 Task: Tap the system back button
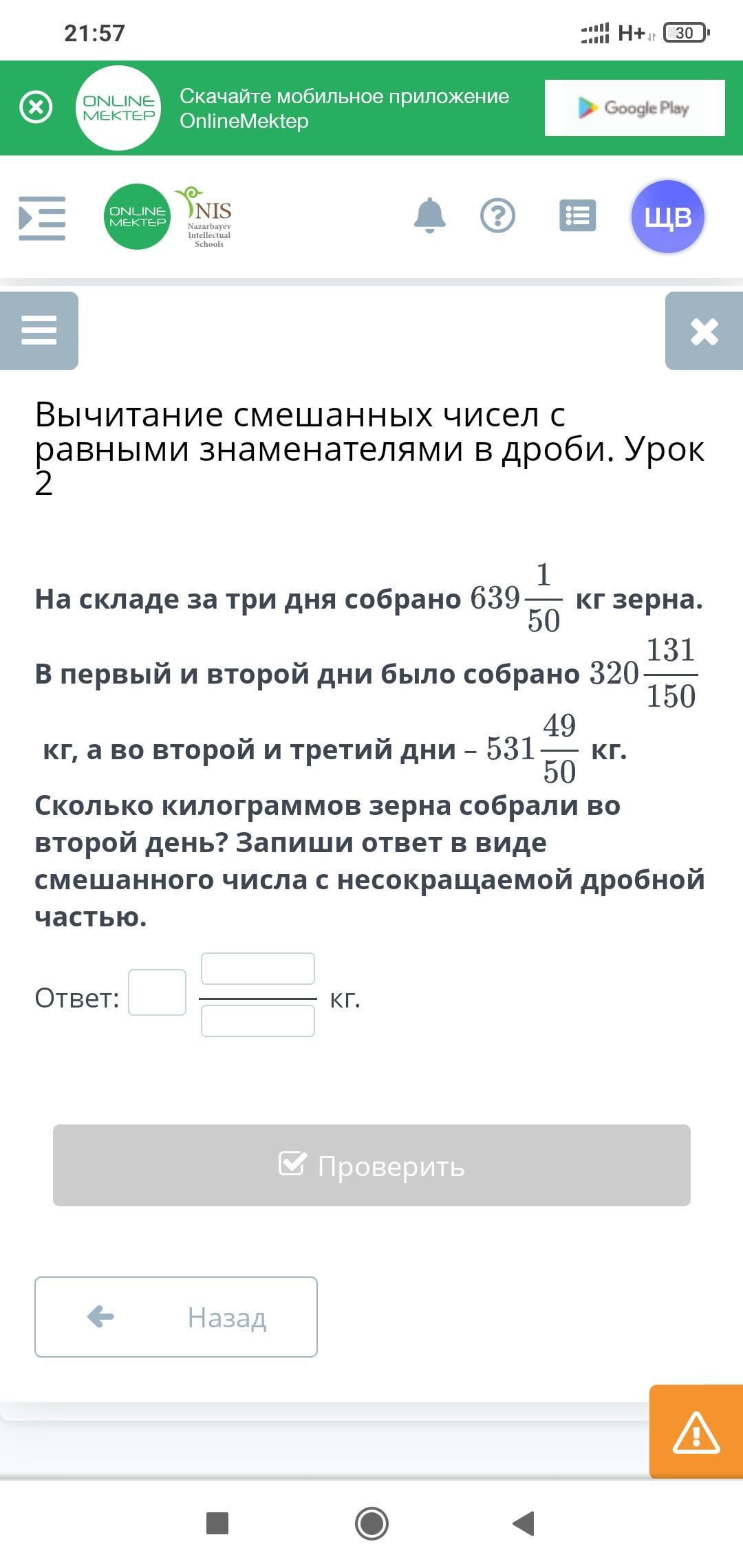click(x=524, y=1523)
